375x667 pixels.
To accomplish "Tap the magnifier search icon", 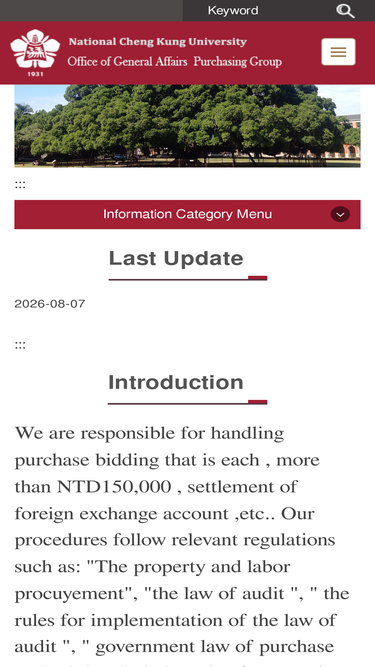I will pos(345,11).
